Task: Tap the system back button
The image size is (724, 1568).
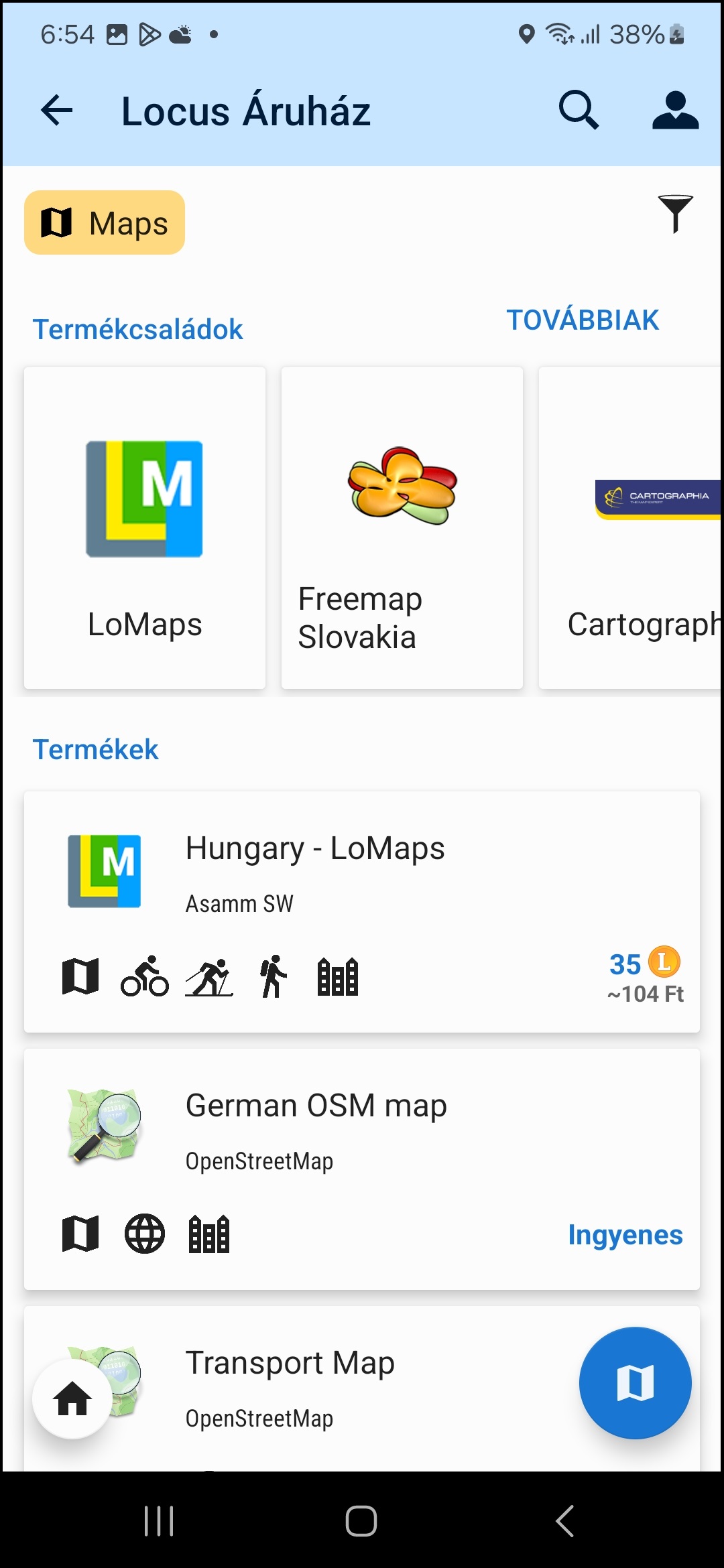Action: click(x=565, y=1521)
